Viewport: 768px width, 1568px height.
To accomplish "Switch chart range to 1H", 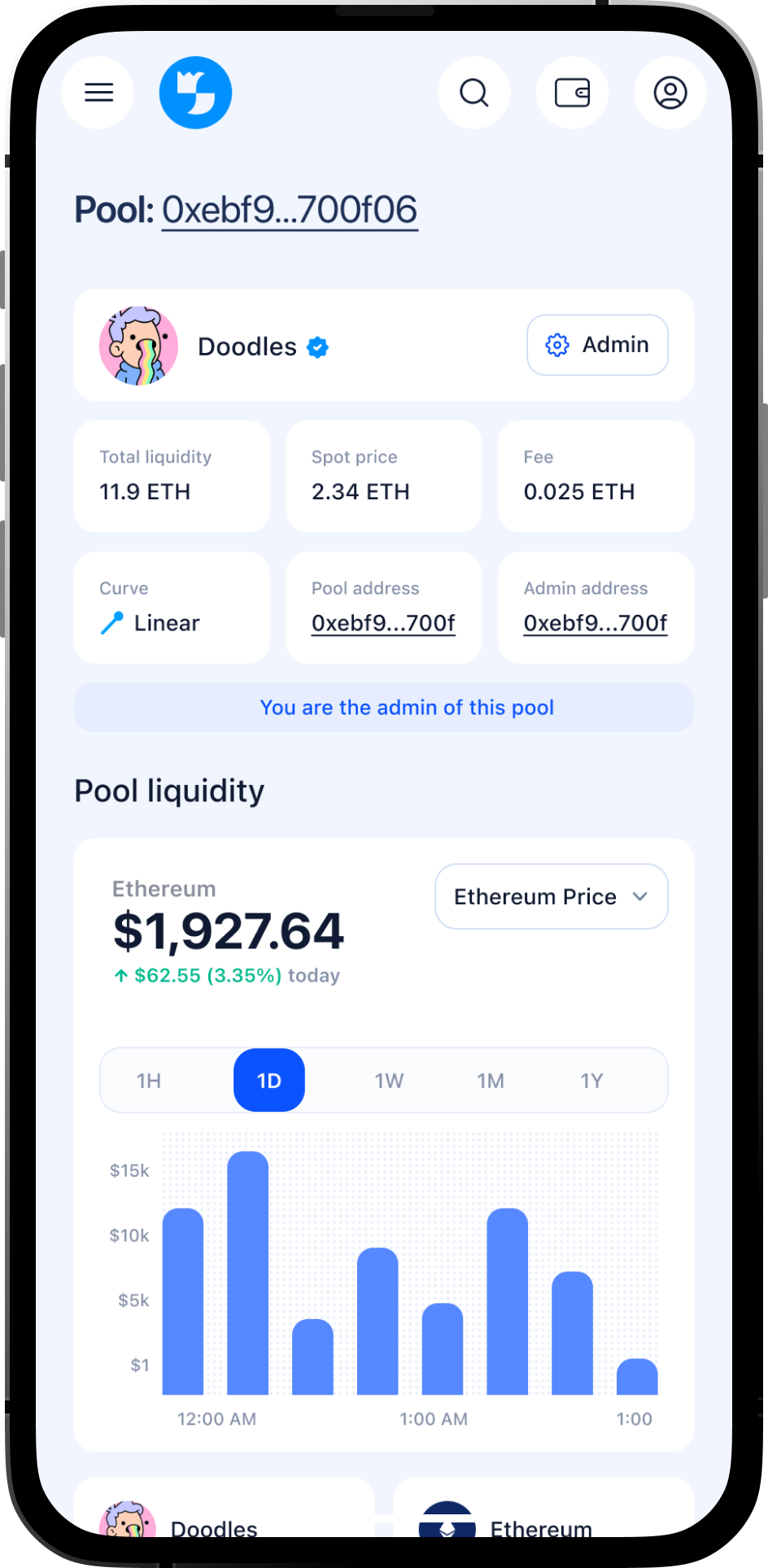I will point(149,1081).
